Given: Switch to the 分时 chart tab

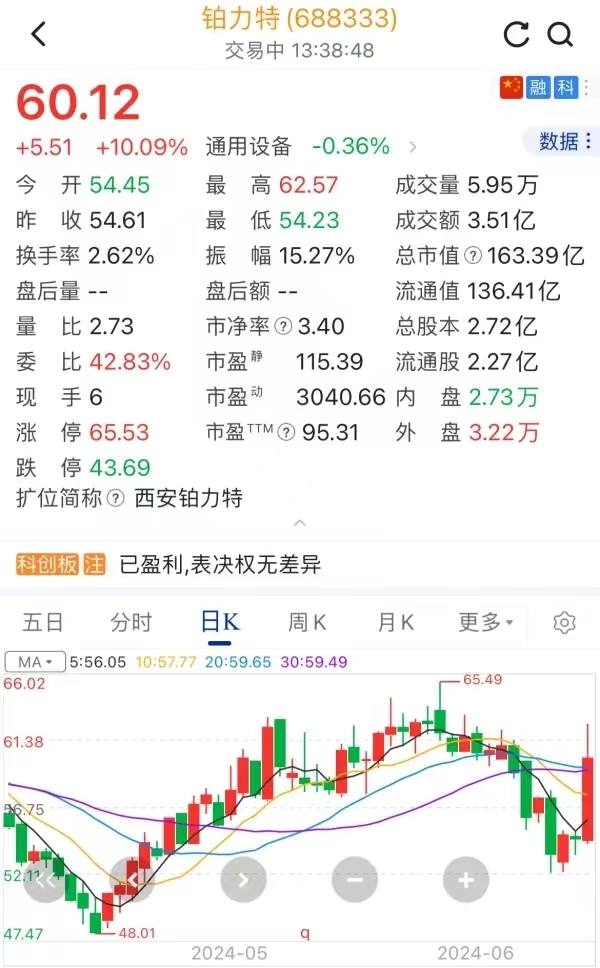Looking at the screenshot, I should point(131,622).
